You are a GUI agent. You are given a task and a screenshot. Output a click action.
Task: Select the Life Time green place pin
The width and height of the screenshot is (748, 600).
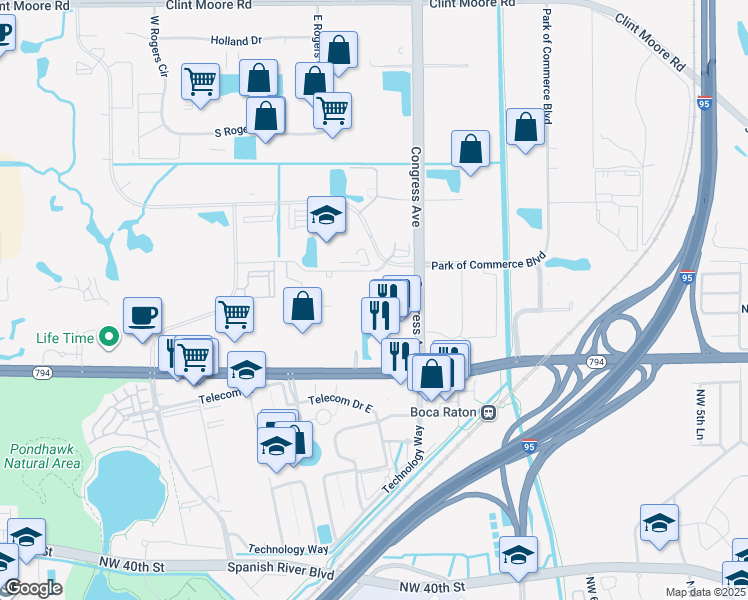pos(109,338)
